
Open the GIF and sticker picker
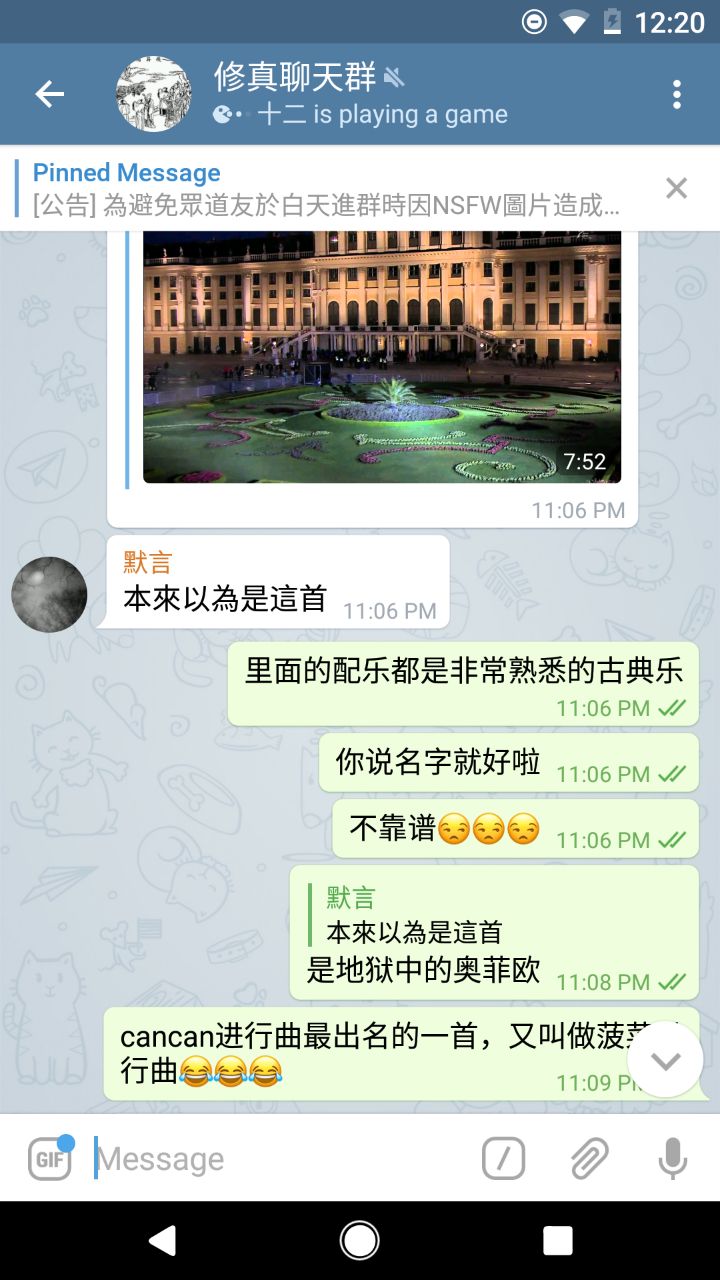coord(49,1159)
